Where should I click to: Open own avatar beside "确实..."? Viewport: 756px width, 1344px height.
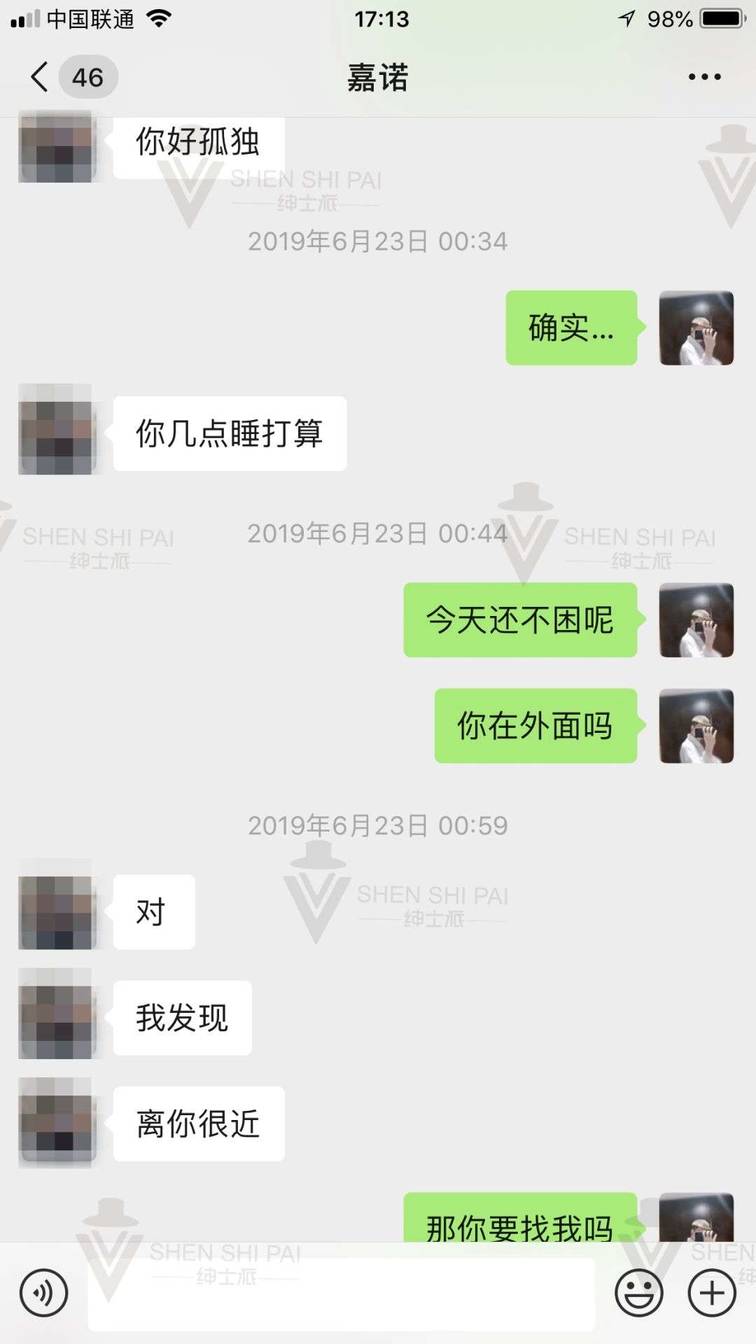pos(696,328)
